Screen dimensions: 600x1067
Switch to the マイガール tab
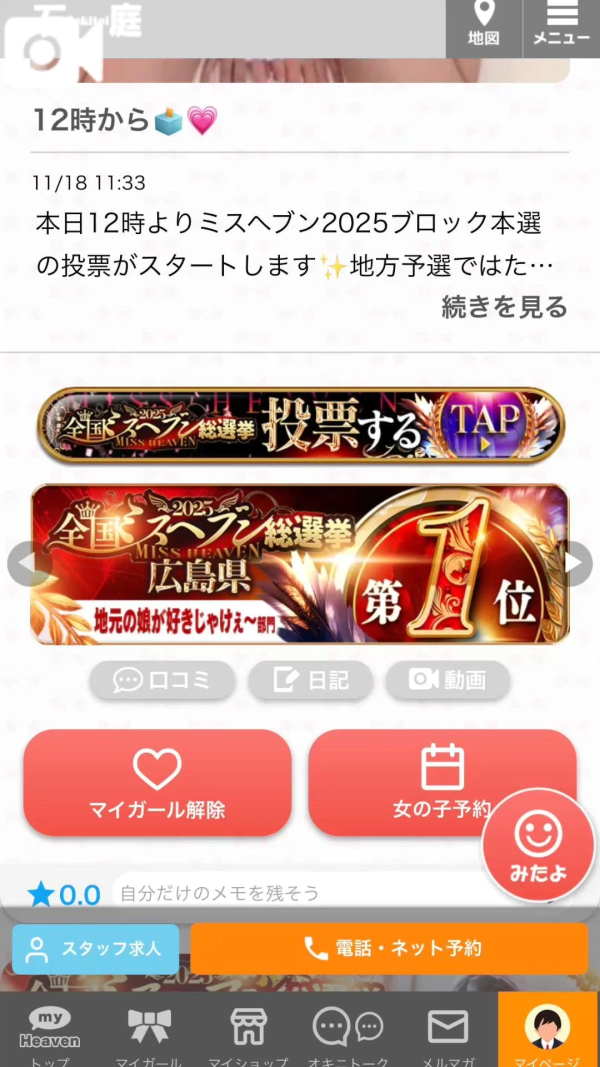point(149,1030)
